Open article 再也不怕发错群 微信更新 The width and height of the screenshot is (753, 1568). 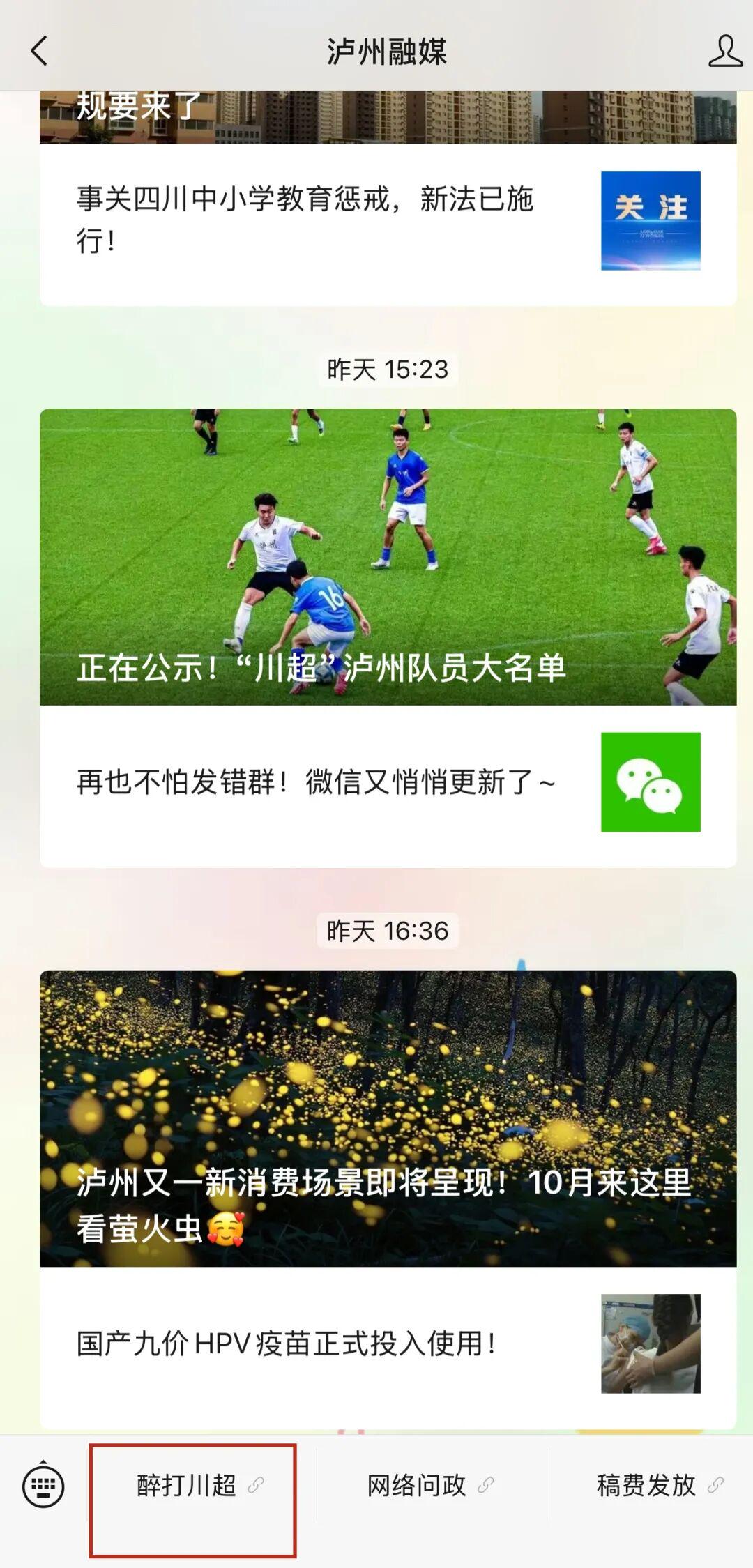[x=388, y=786]
